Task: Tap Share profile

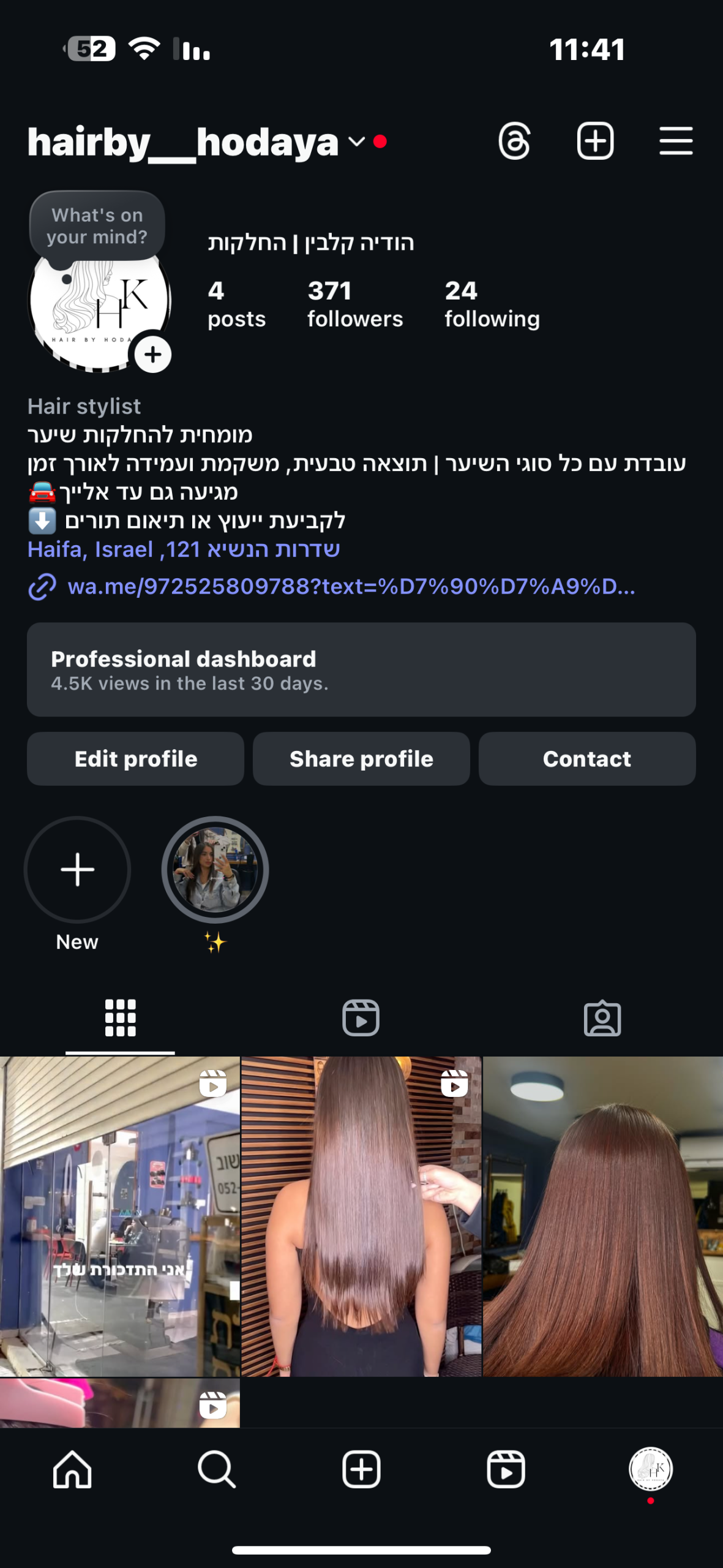Action: tap(361, 759)
